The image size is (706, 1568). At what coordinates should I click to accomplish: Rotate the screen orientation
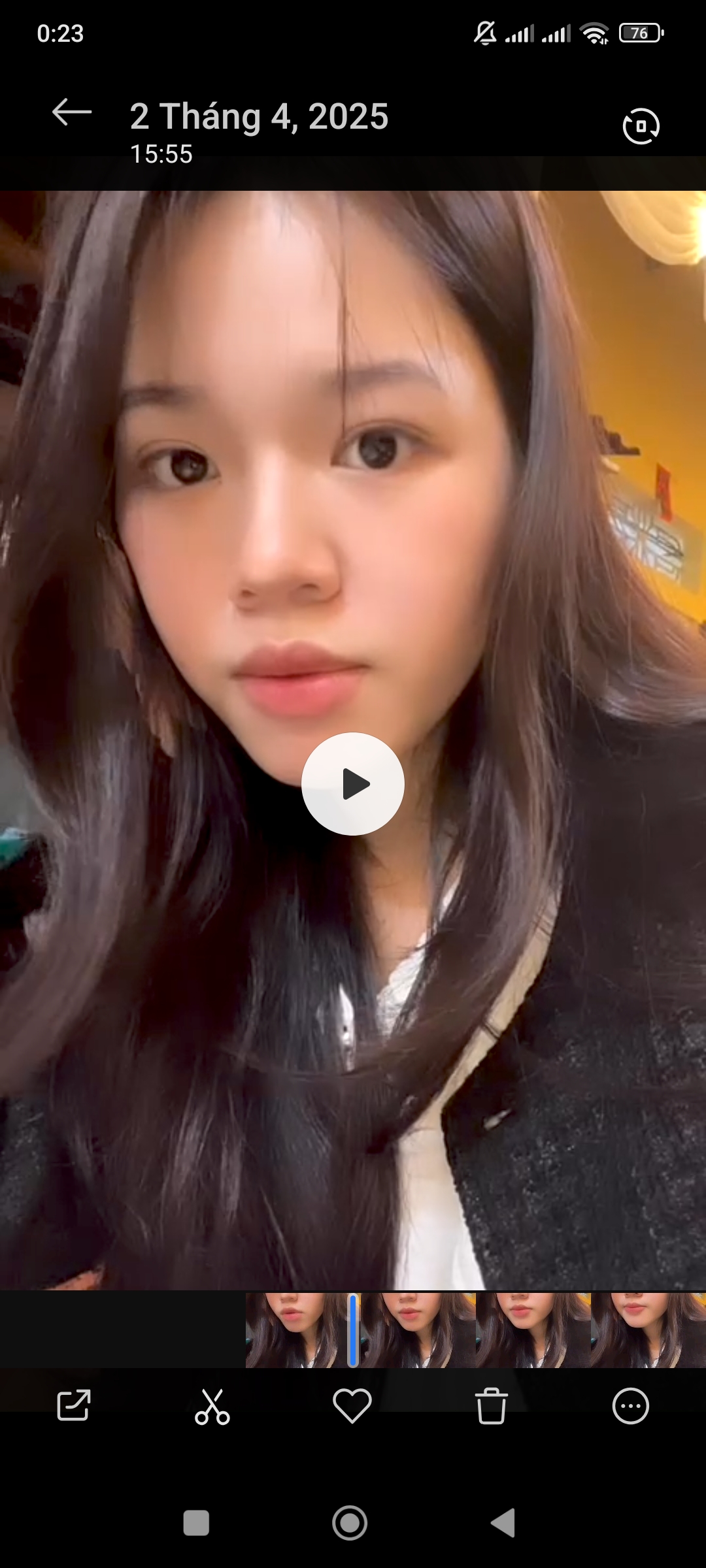pos(641,126)
